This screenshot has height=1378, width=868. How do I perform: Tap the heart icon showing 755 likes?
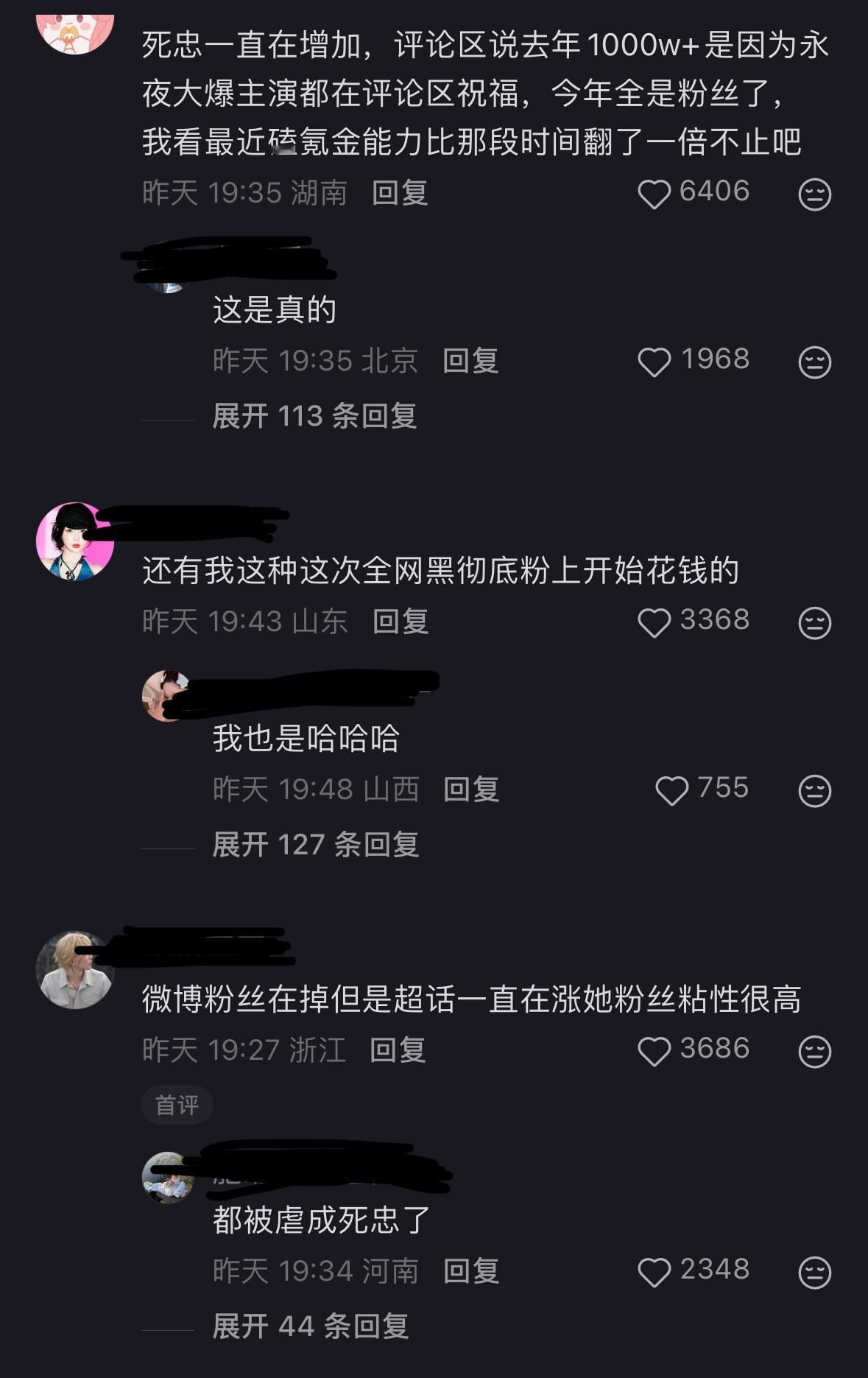pos(672,788)
